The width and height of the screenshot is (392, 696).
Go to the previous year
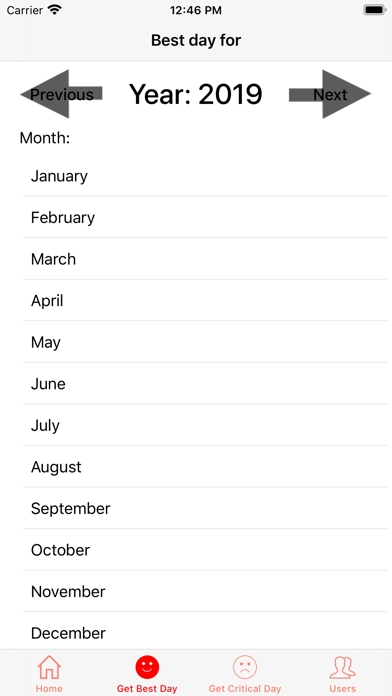[x=62, y=94]
